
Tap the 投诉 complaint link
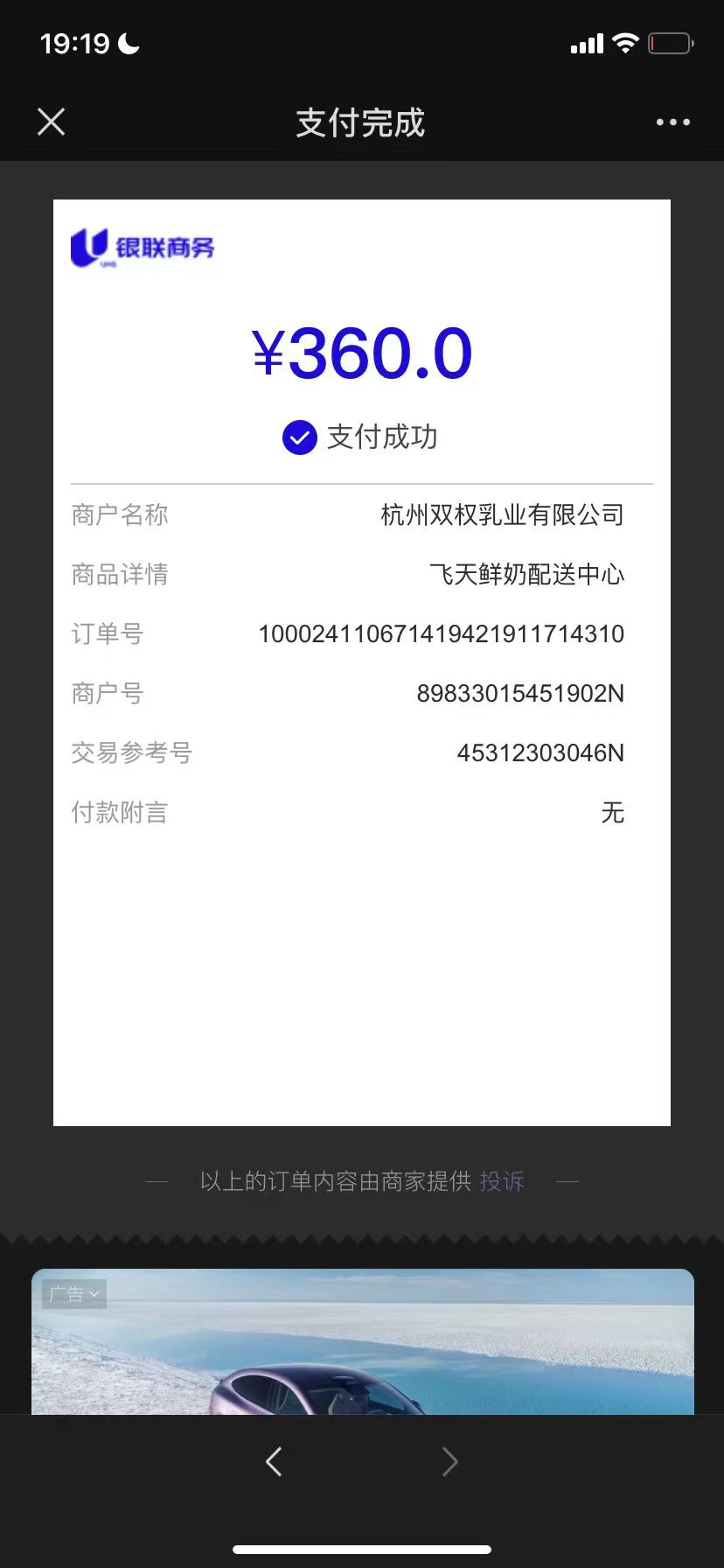click(x=502, y=1181)
